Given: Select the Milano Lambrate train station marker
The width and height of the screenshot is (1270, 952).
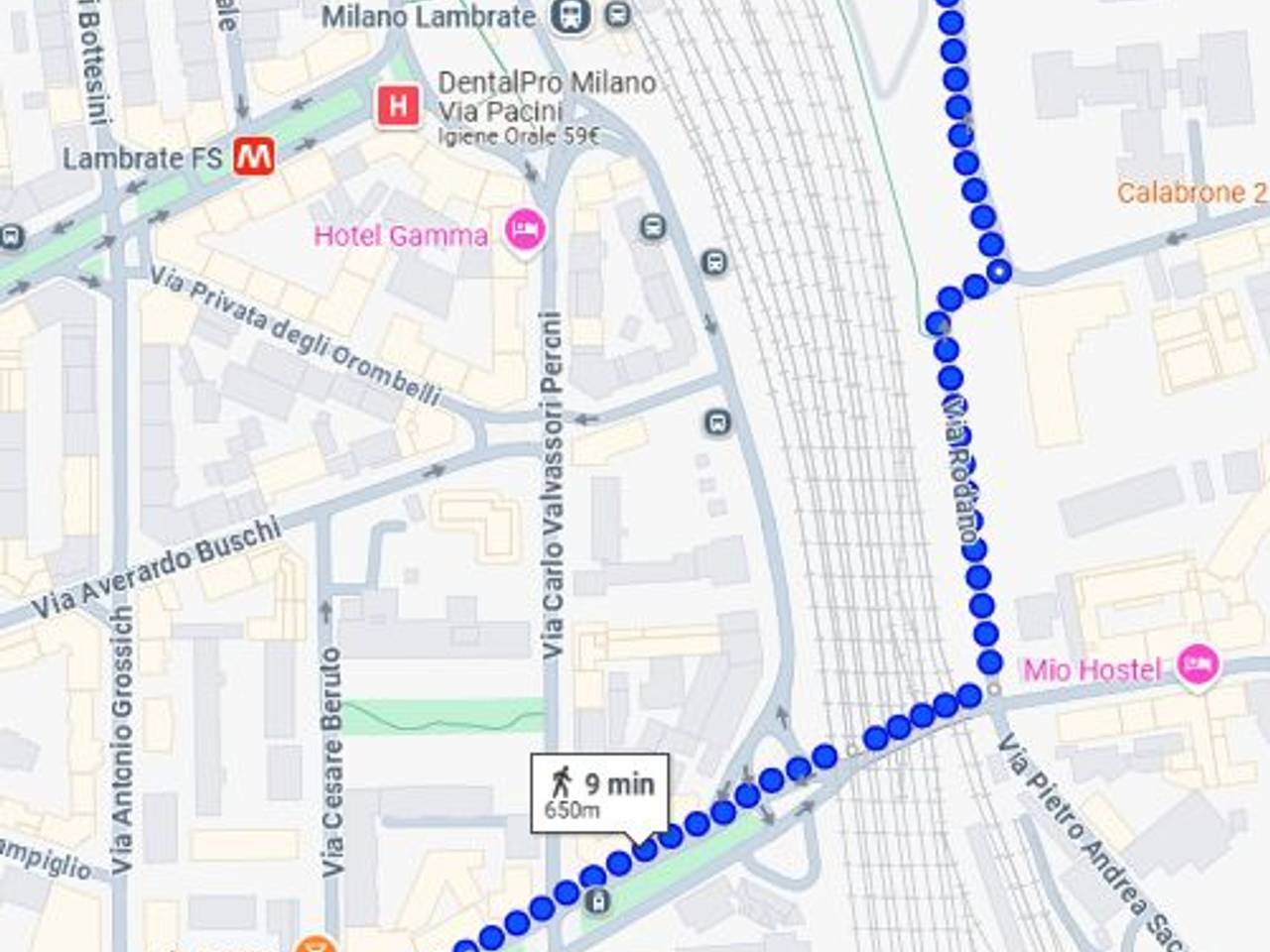Looking at the screenshot, I should coord(572,16).
